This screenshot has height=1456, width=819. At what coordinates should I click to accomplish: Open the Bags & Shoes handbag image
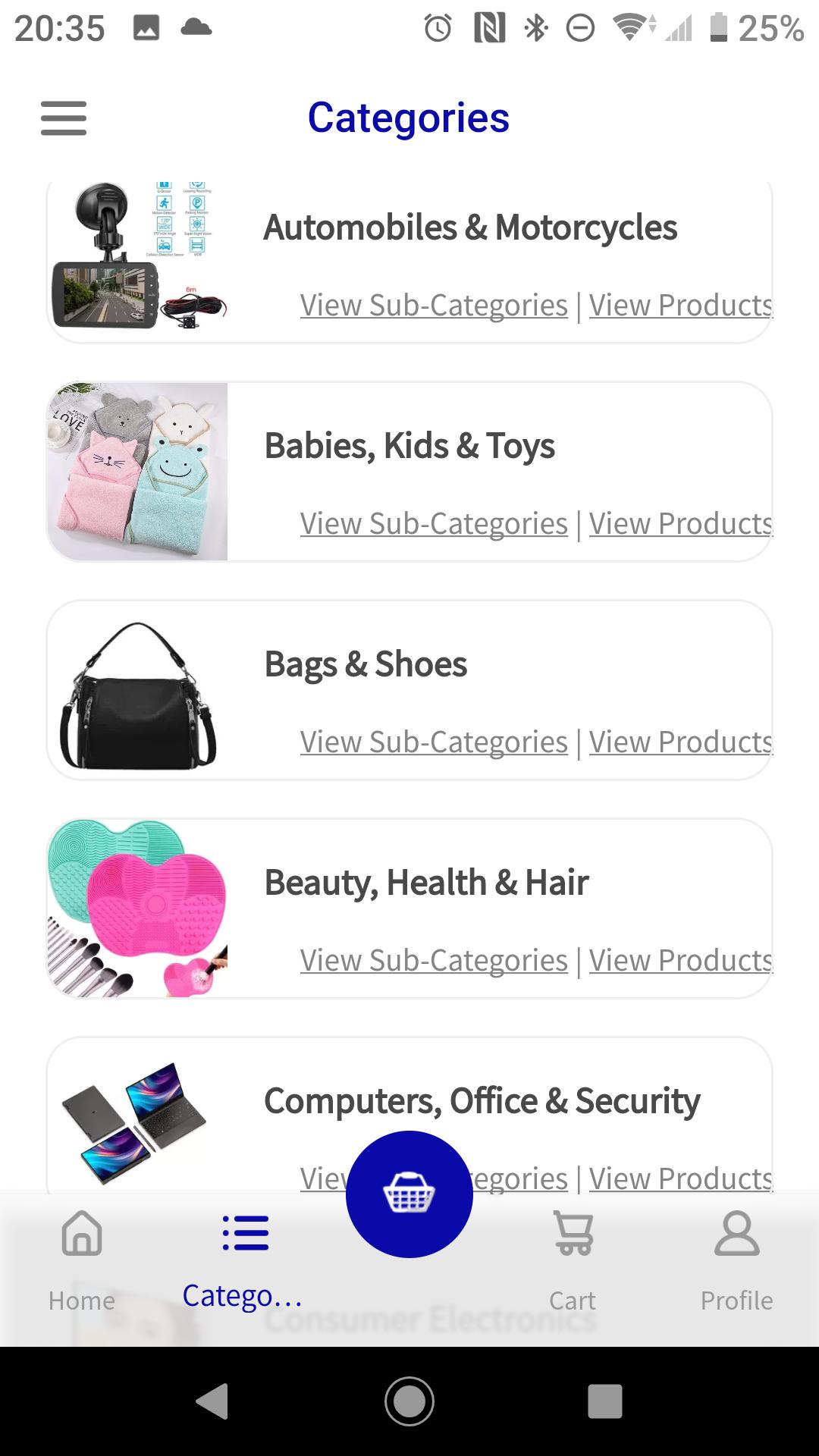138,692
